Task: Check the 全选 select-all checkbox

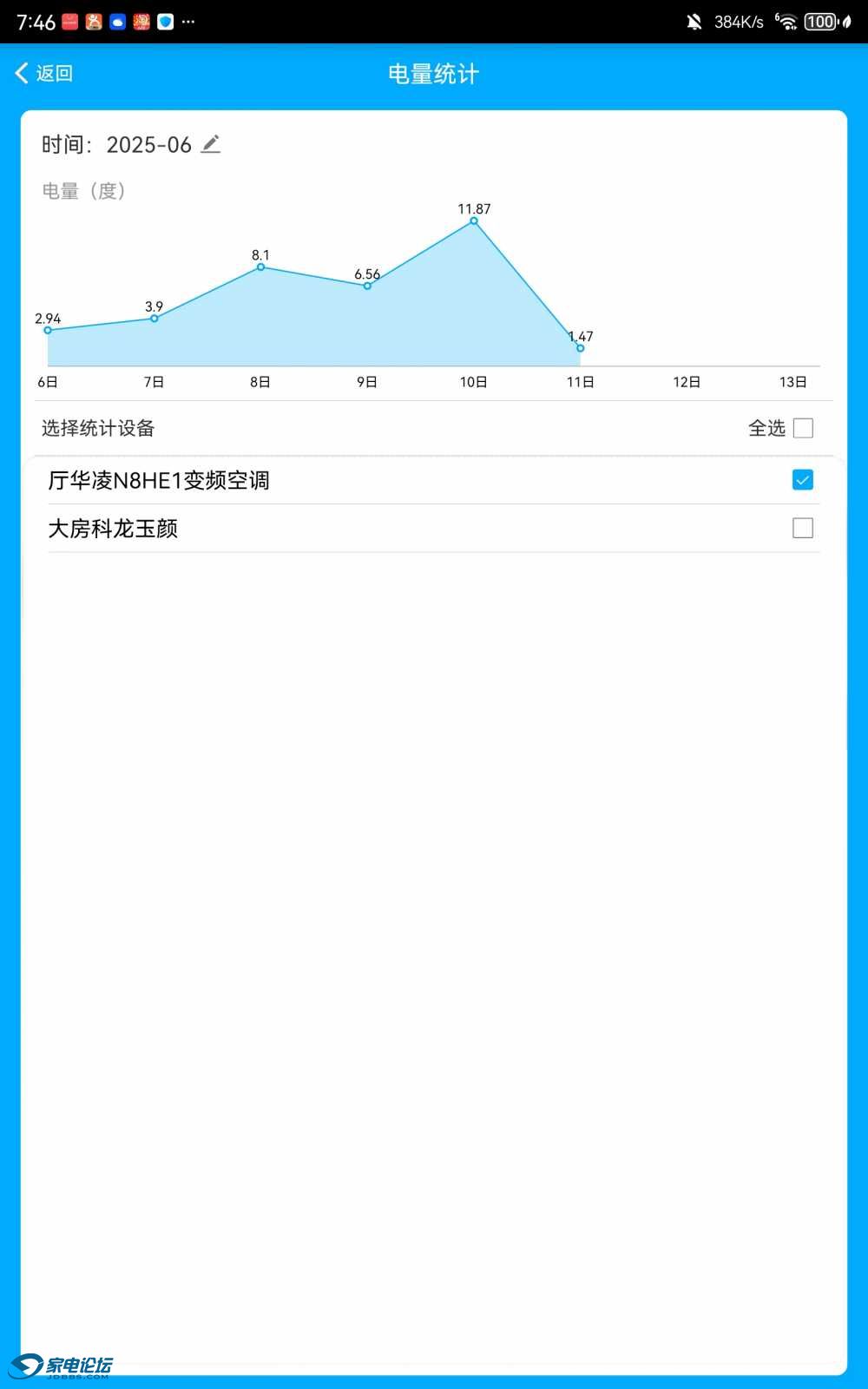Action: (804, 428)
